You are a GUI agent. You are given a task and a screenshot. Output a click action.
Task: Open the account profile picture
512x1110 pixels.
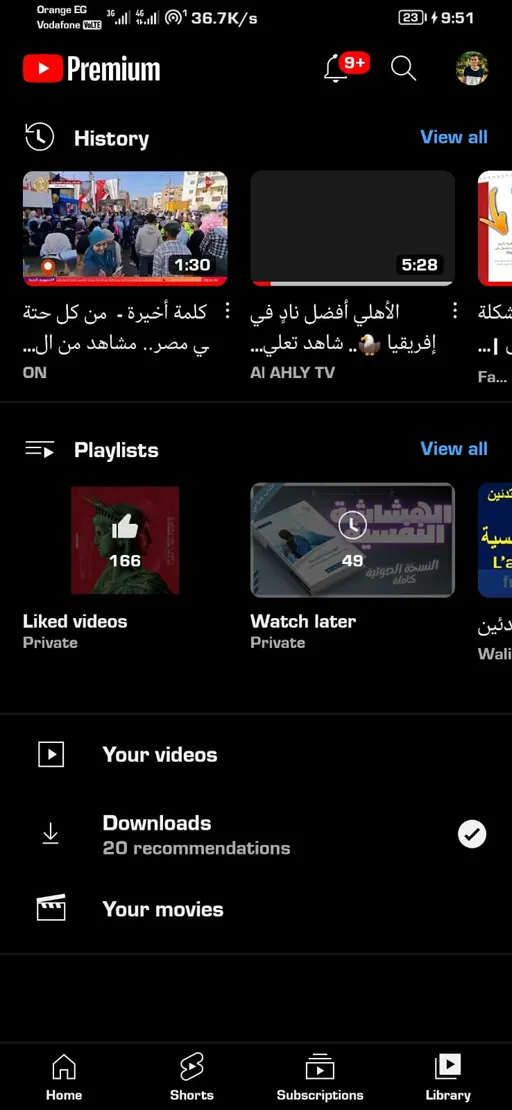(472, 69)
